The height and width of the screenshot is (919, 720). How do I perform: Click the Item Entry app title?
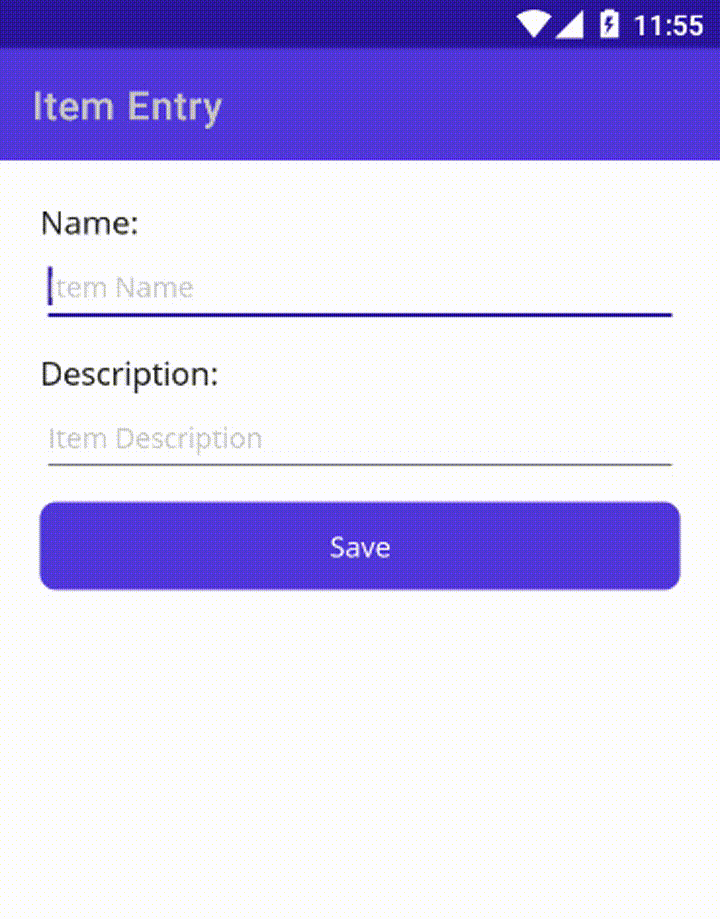128,105
